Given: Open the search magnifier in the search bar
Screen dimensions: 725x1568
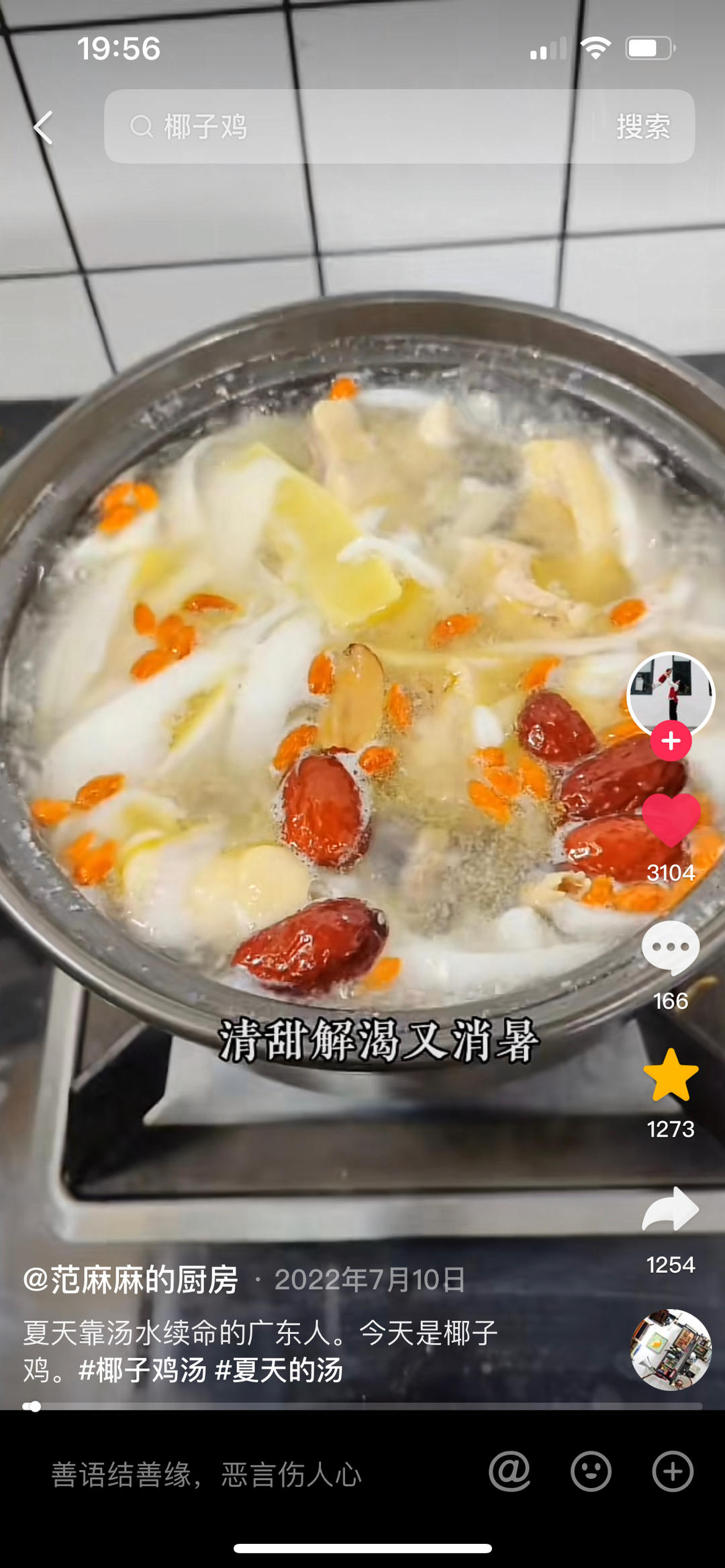Looking at the screenshot, I should pyautogui.click(x=142, y=128).
